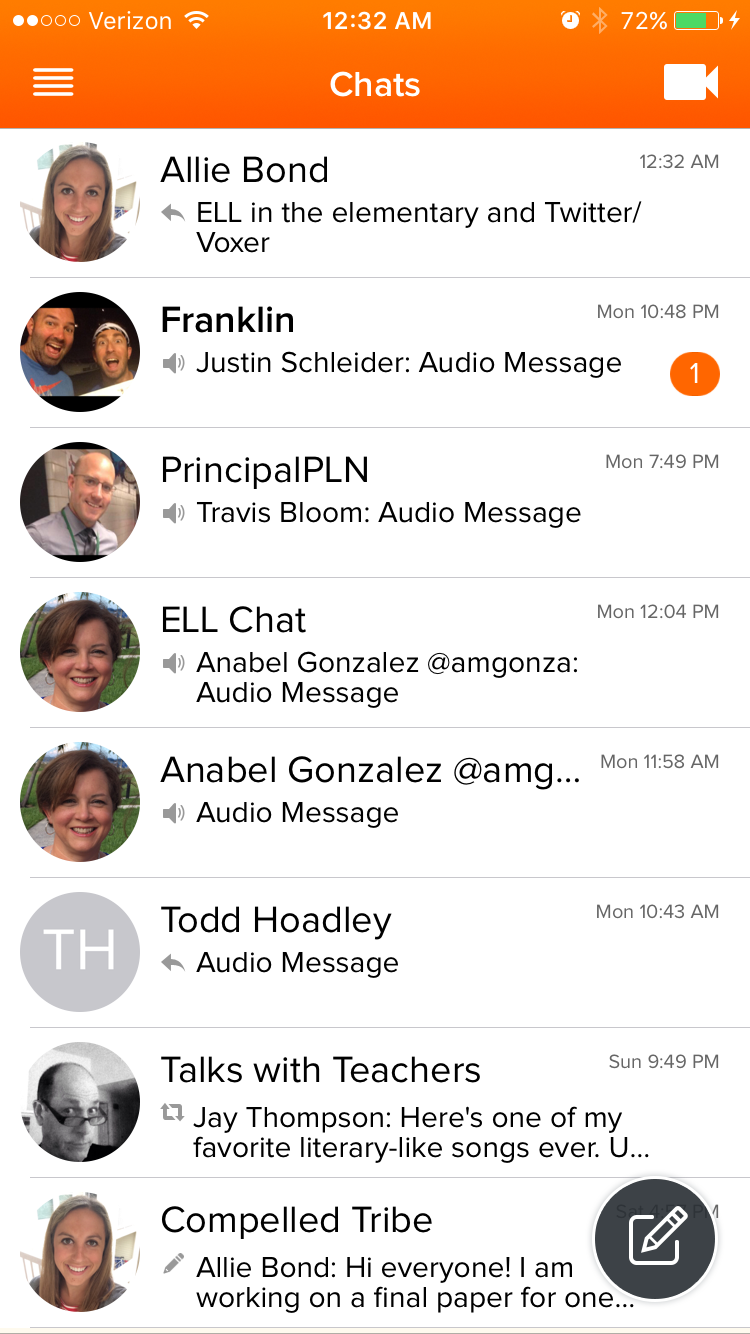Viewport: 750px width, 1334px height.
Task: Open the hamburger menu drawer
Action: (53, 84)
